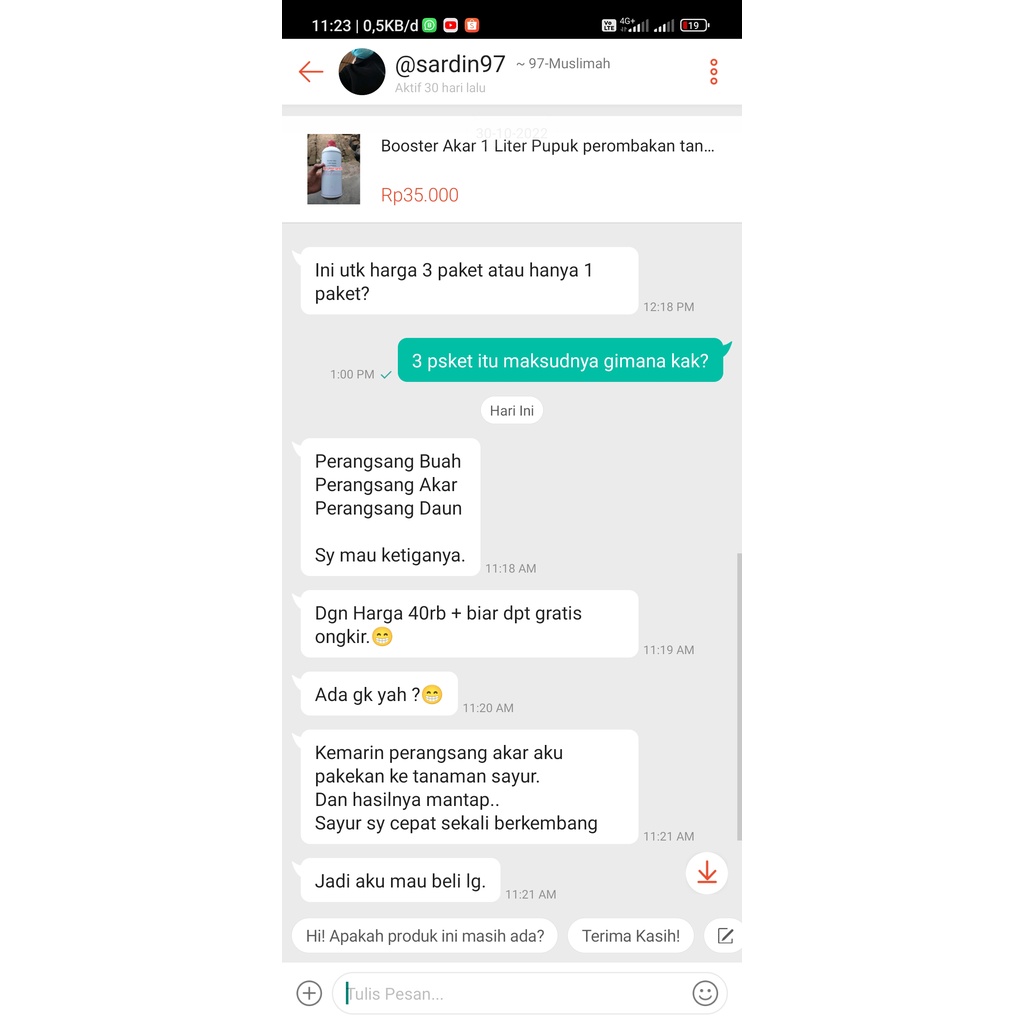Open the emoji sticker picker
The height and width of the screenshot is (1024, 1024).
[x=705, y=993]
